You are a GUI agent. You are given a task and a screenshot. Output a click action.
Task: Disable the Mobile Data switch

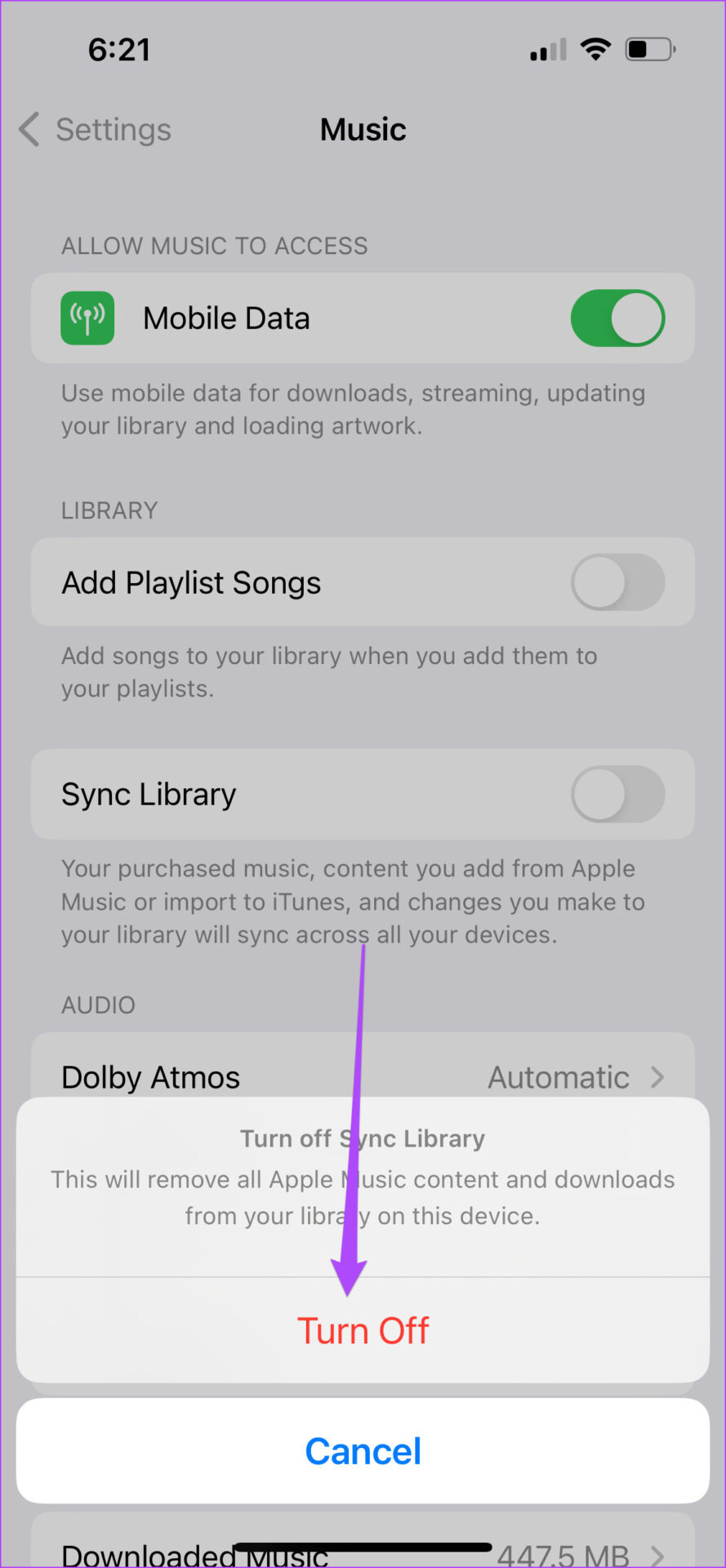(x=617, y=318)
